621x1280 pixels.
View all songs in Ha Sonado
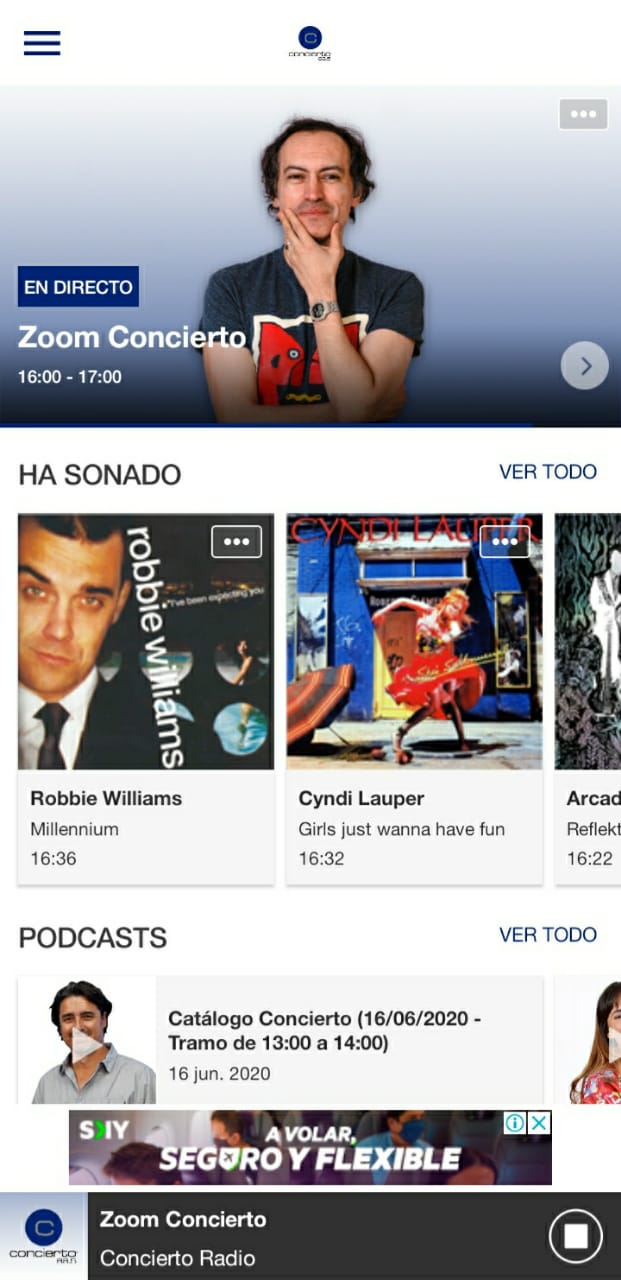click(x=547, y=472)
